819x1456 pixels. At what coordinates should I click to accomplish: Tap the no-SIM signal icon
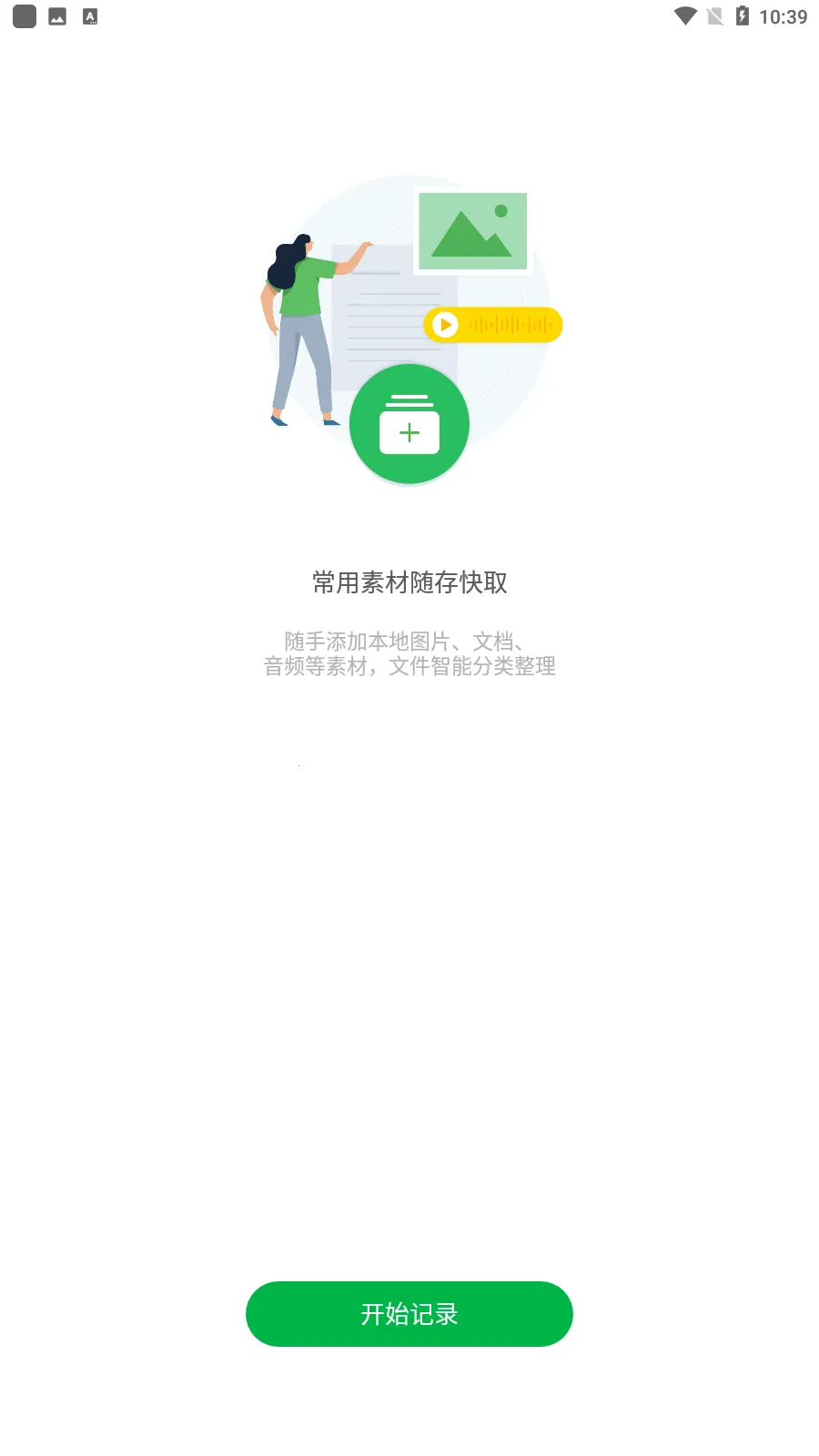(713, 15)
